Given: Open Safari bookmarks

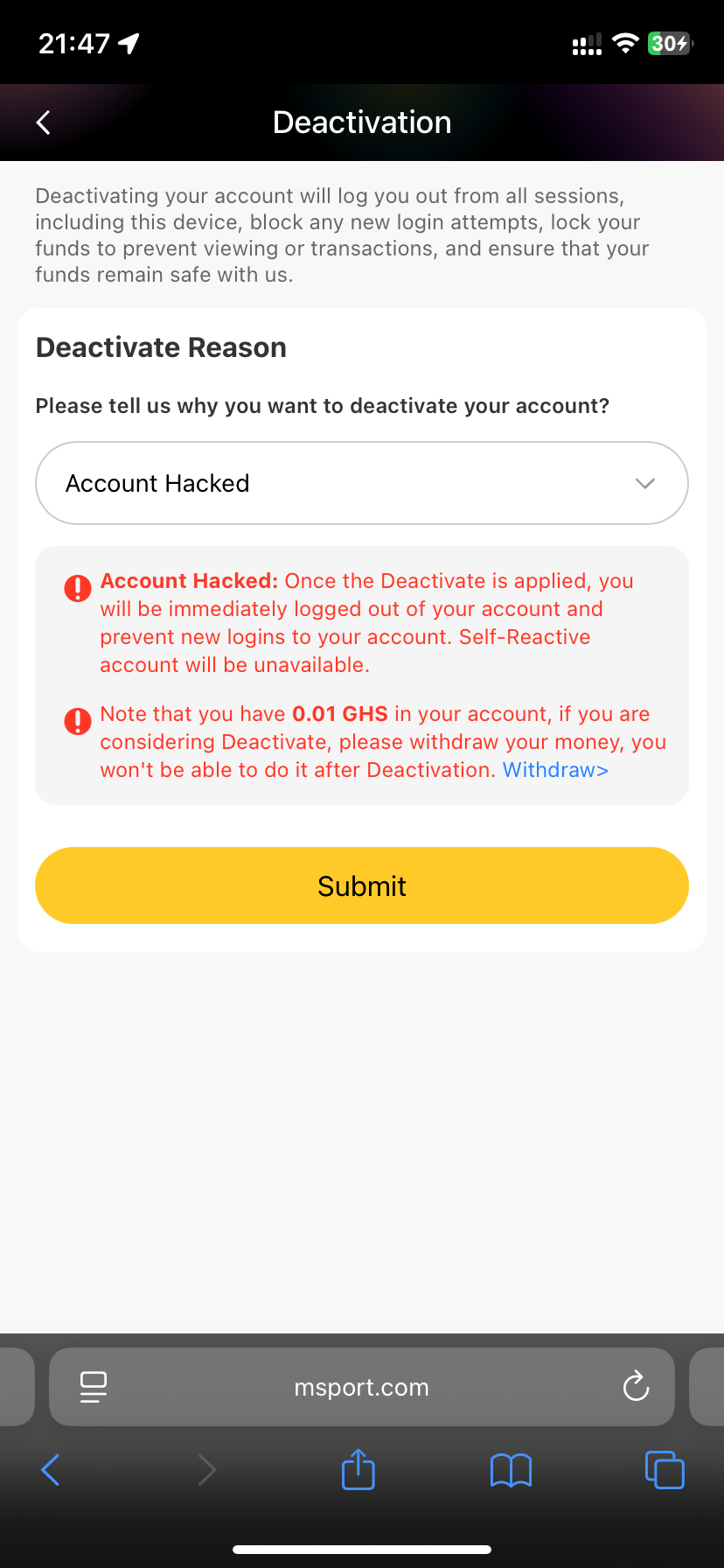Looking at the screenshot, I should [x=511, y=1470].
